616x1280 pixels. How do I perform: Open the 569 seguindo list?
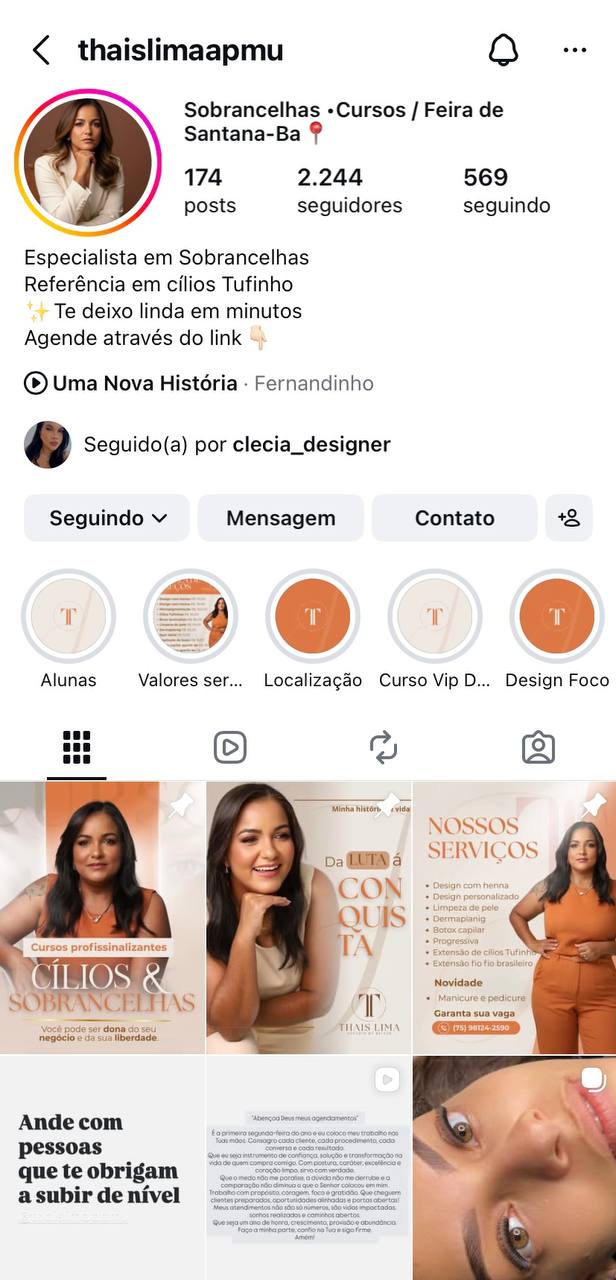click(x=506, y=190)
